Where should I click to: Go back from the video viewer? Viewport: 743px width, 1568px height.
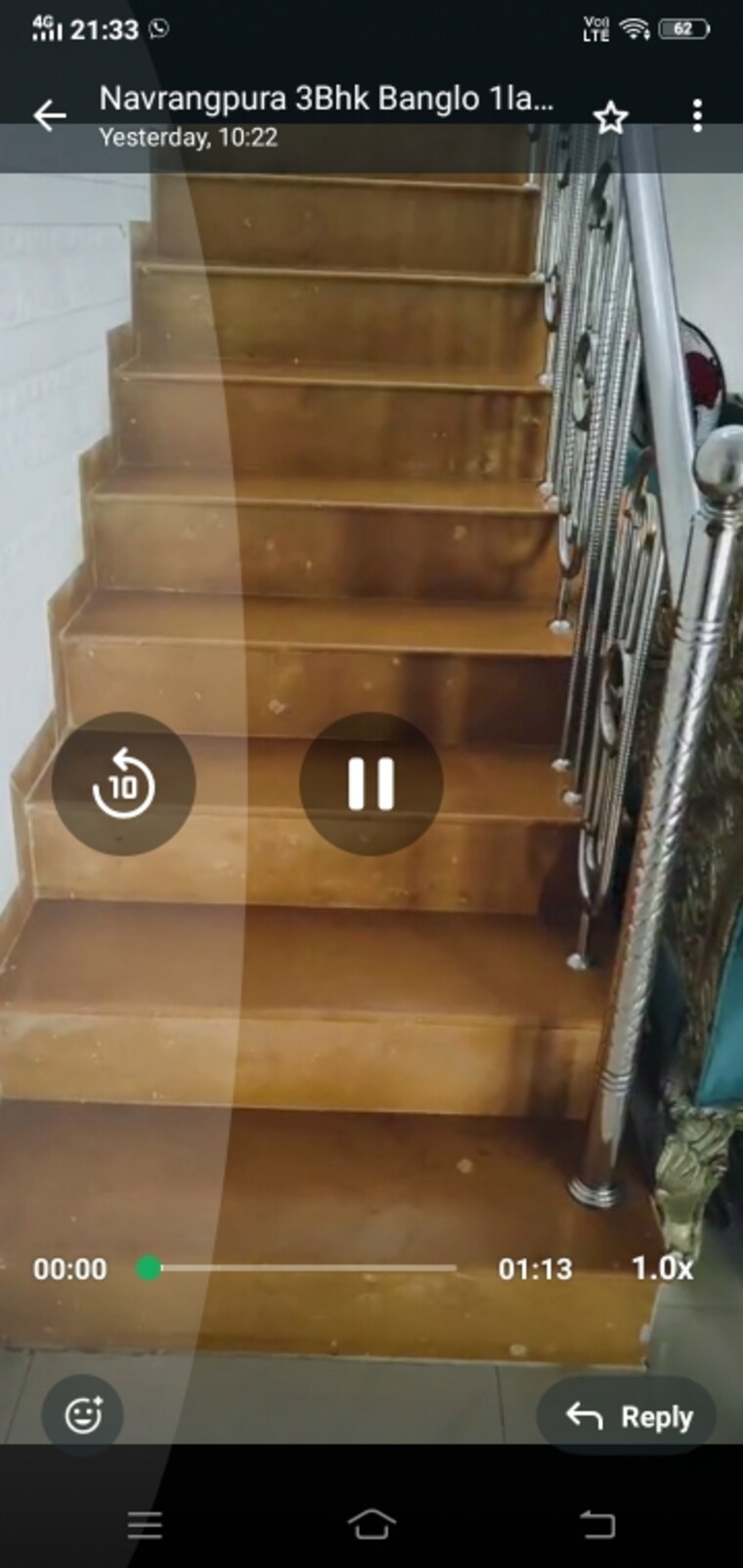point(49,116)
